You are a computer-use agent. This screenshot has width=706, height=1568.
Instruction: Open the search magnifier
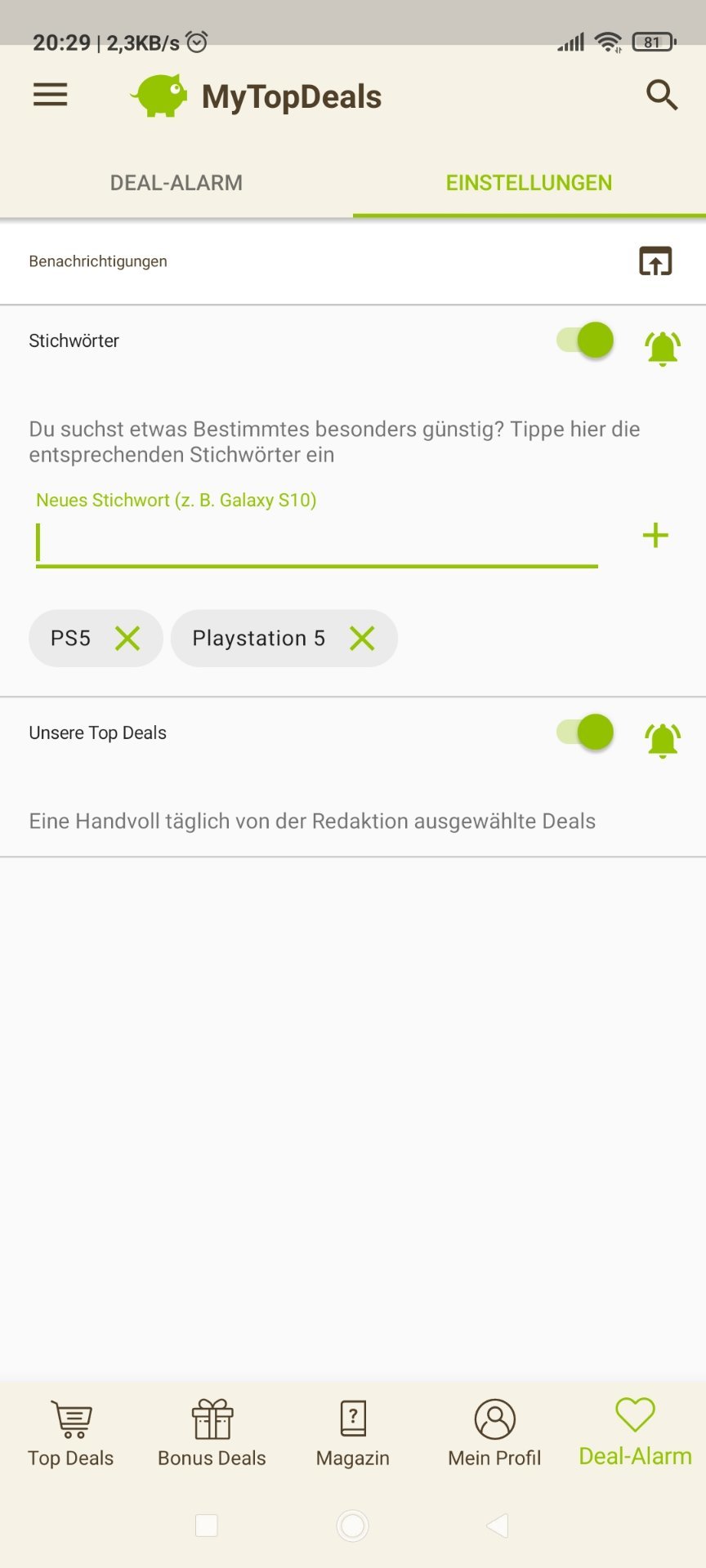662,96
